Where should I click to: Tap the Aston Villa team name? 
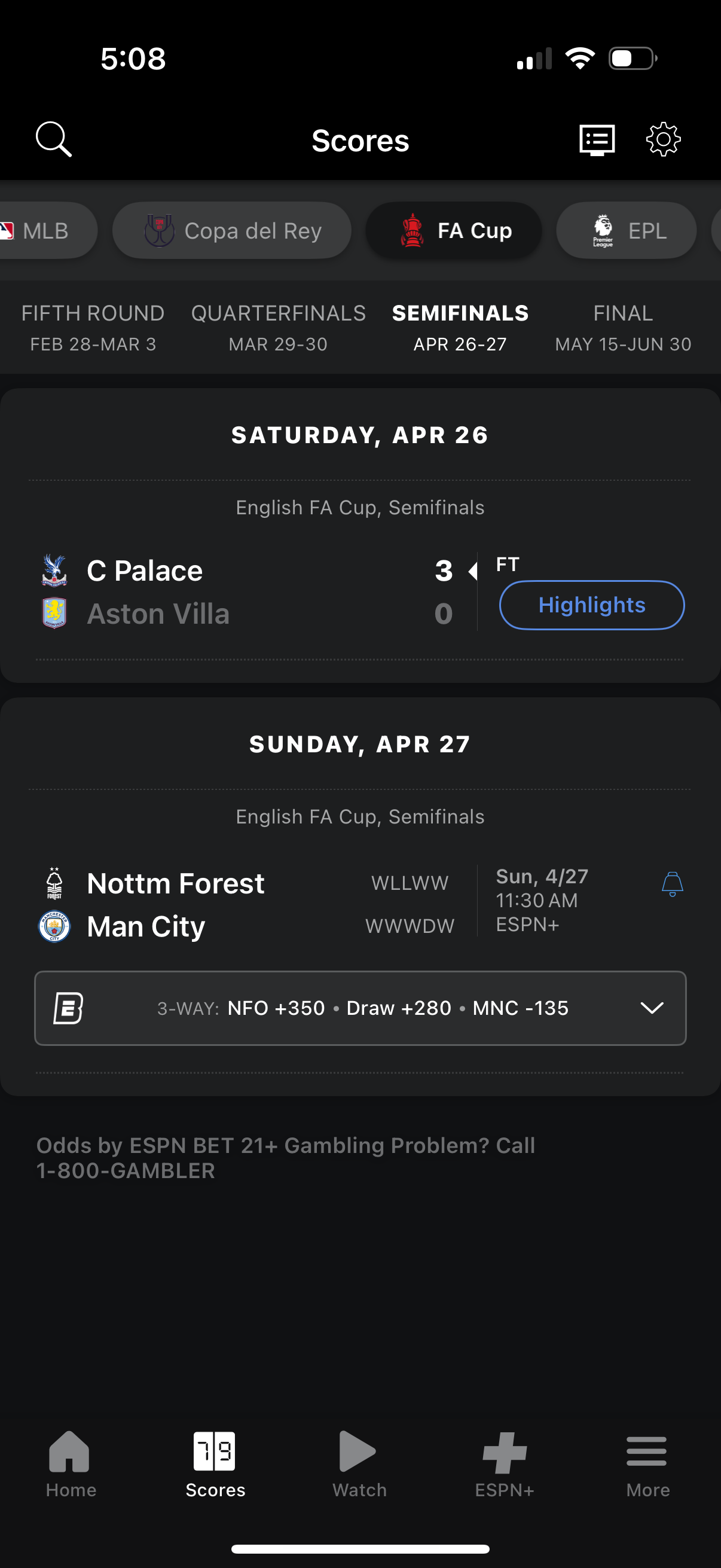[x=159, y=614]
